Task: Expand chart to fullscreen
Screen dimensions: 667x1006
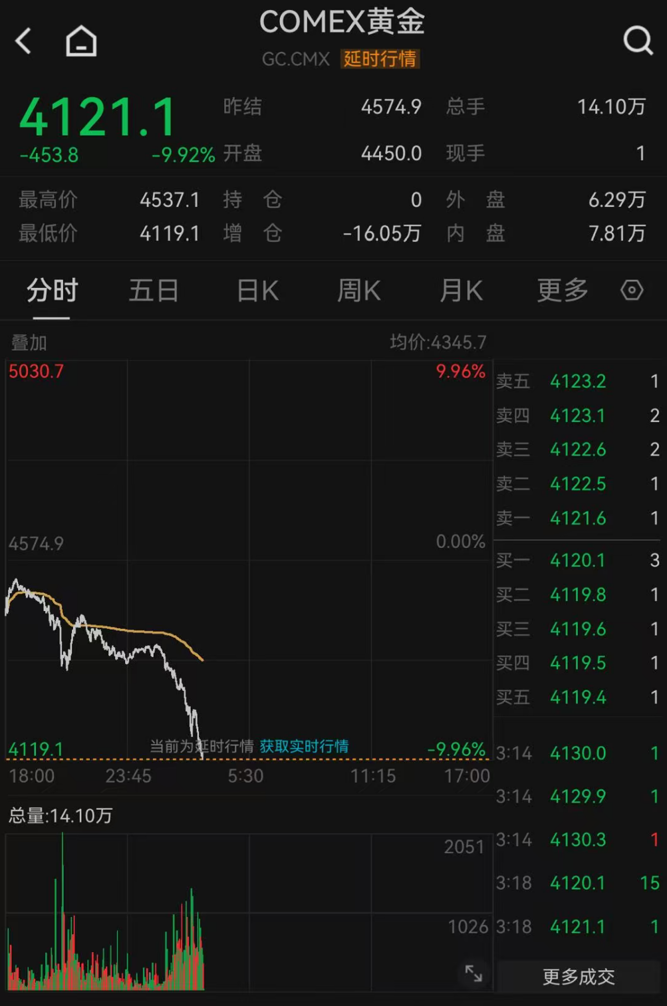Action: [x=473, y=973]
